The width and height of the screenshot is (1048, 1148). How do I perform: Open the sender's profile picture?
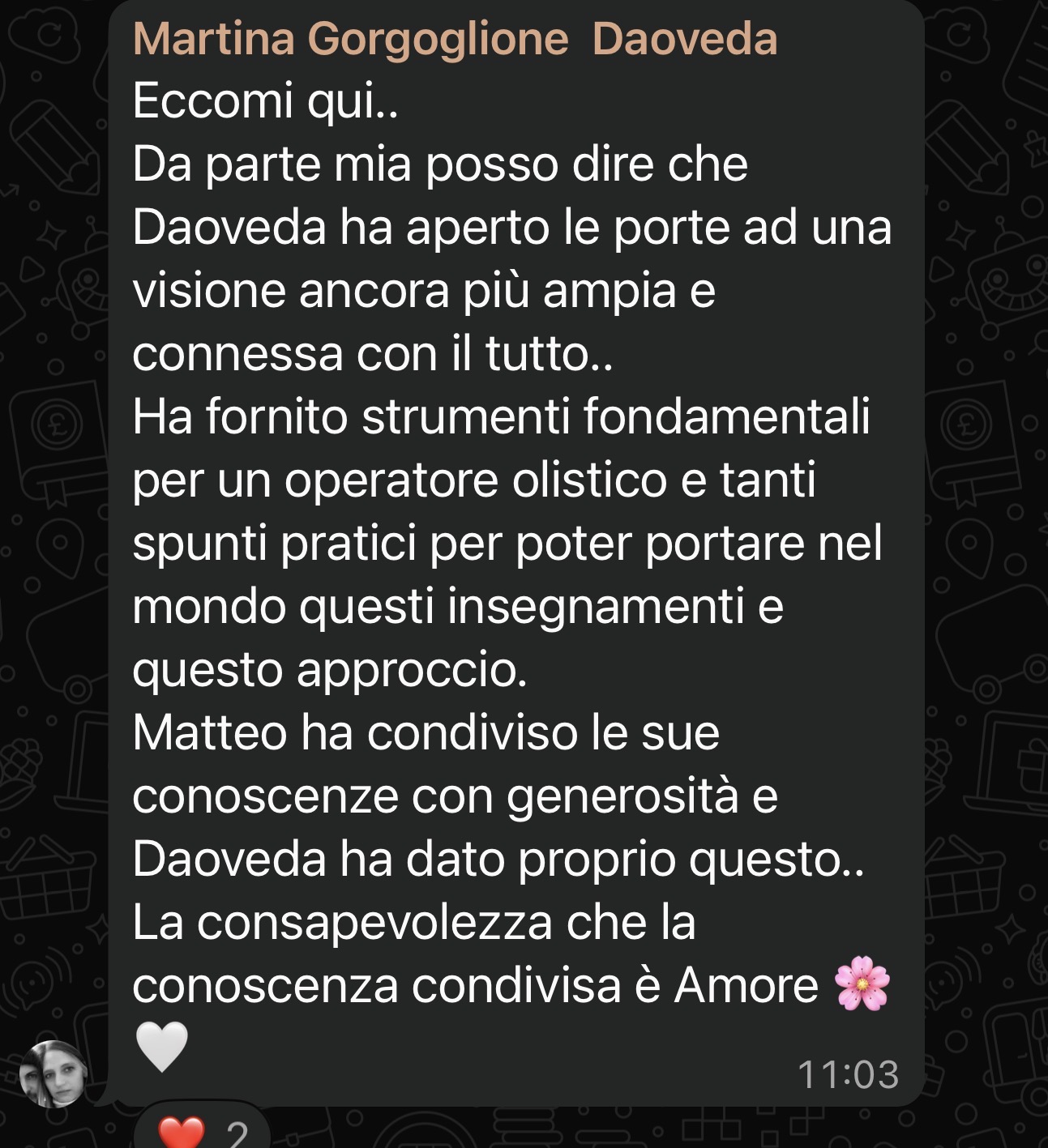(54, 1073)
